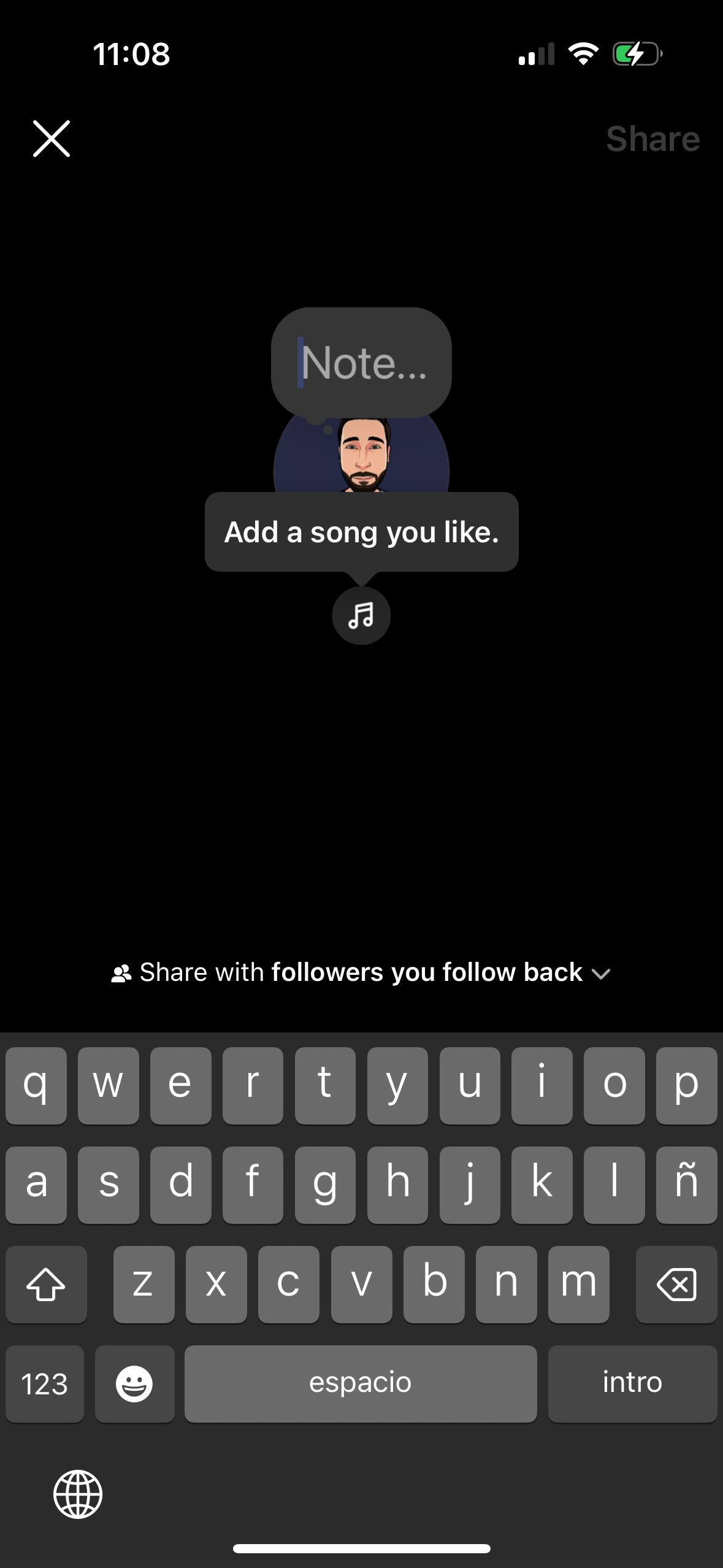Image resolution: width=723 pixels, height=1568 pixels.
Task: Expand the followers audience selector chevron
Action: pyautogui.click(x=600, y=974)
